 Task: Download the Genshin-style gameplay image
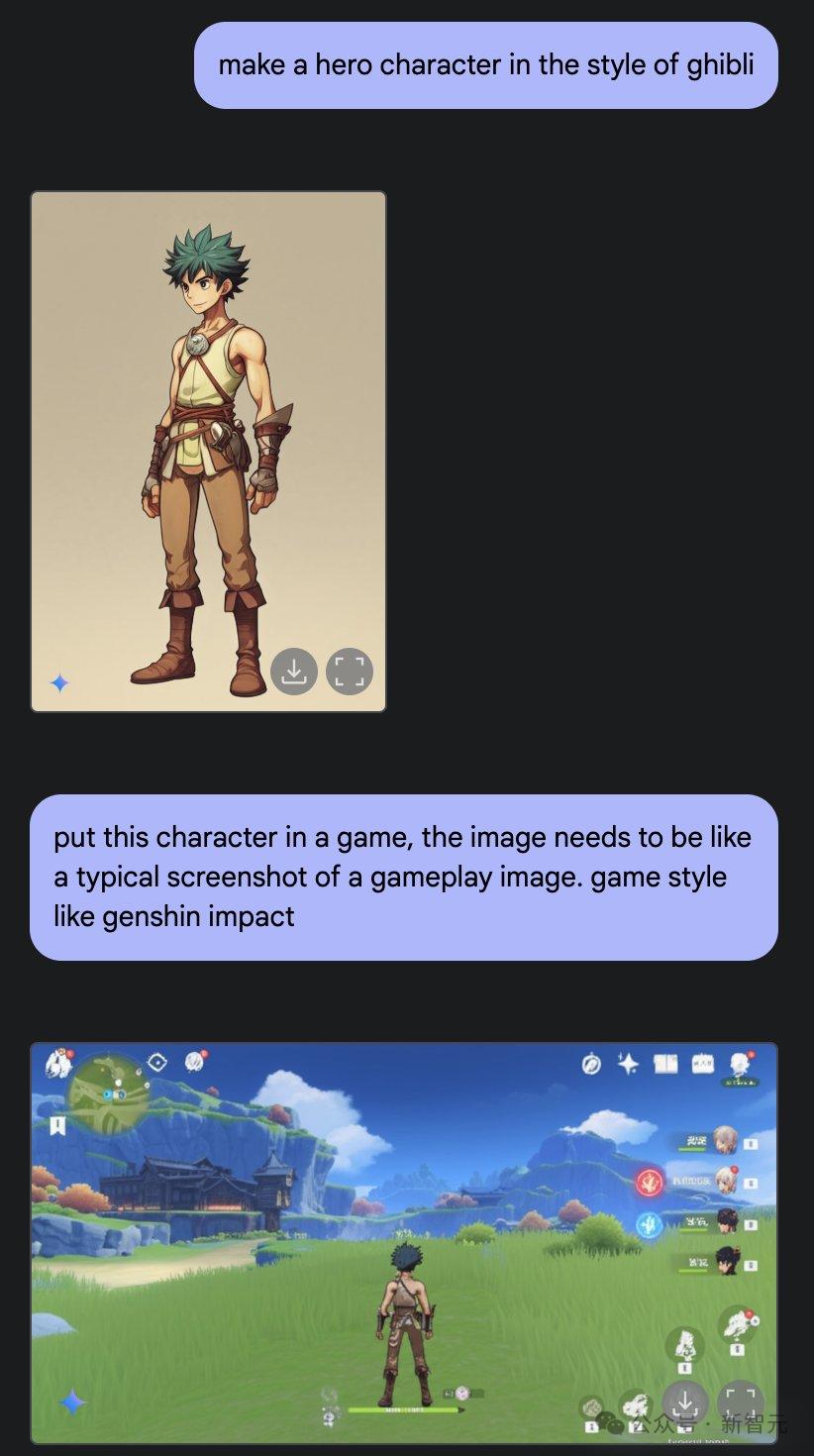[x=684, y=1404]
